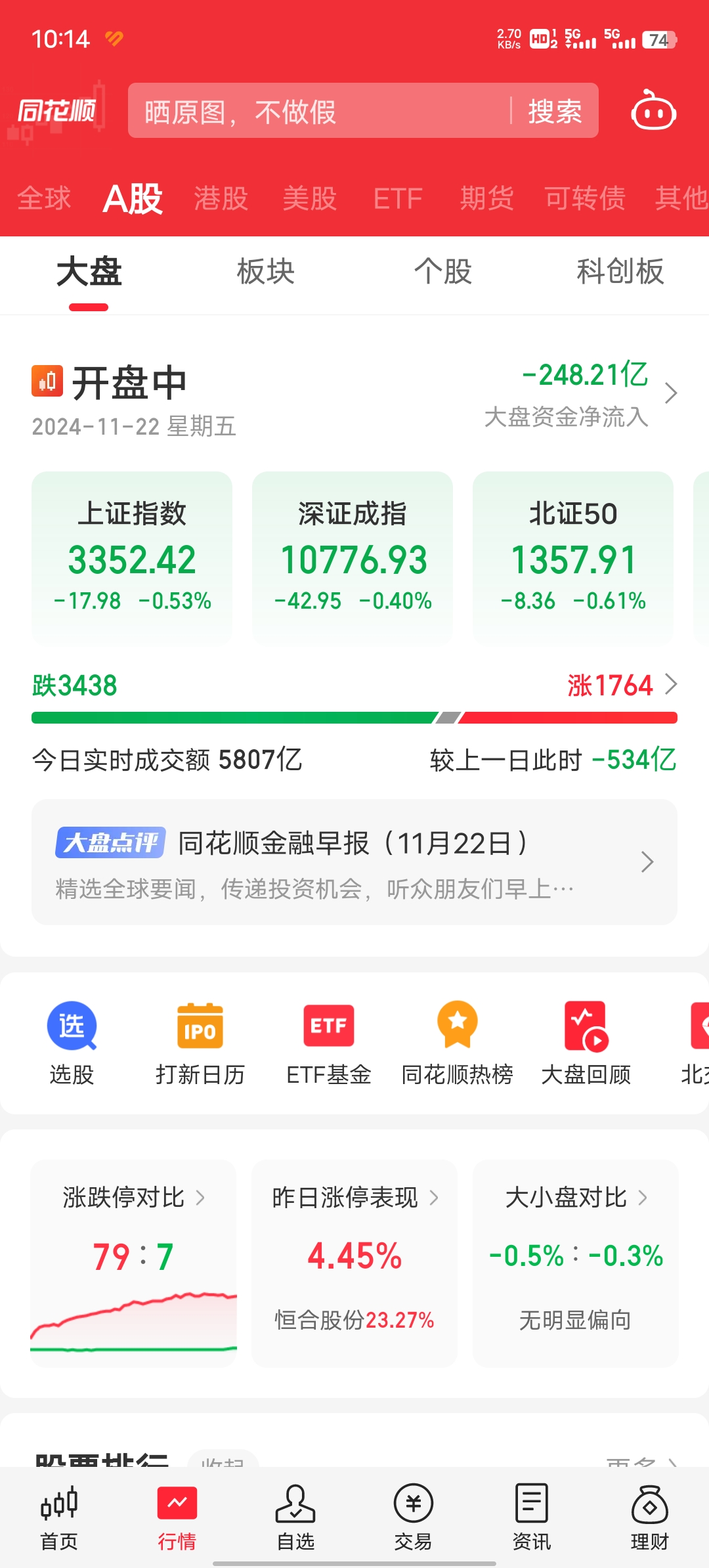The width and height of the screenshot is (709, 1568).
Task: Tap the 搜索 button in search bar
Action: [555, 111]
